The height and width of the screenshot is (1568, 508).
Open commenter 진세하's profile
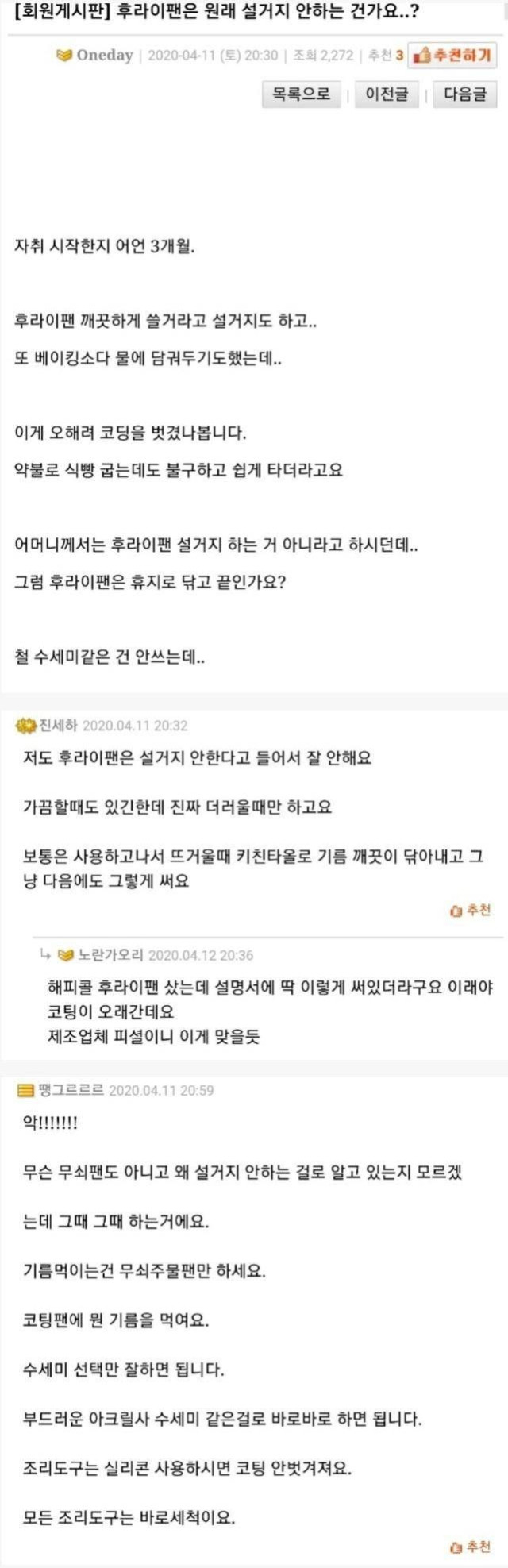[x=58, y=725]
